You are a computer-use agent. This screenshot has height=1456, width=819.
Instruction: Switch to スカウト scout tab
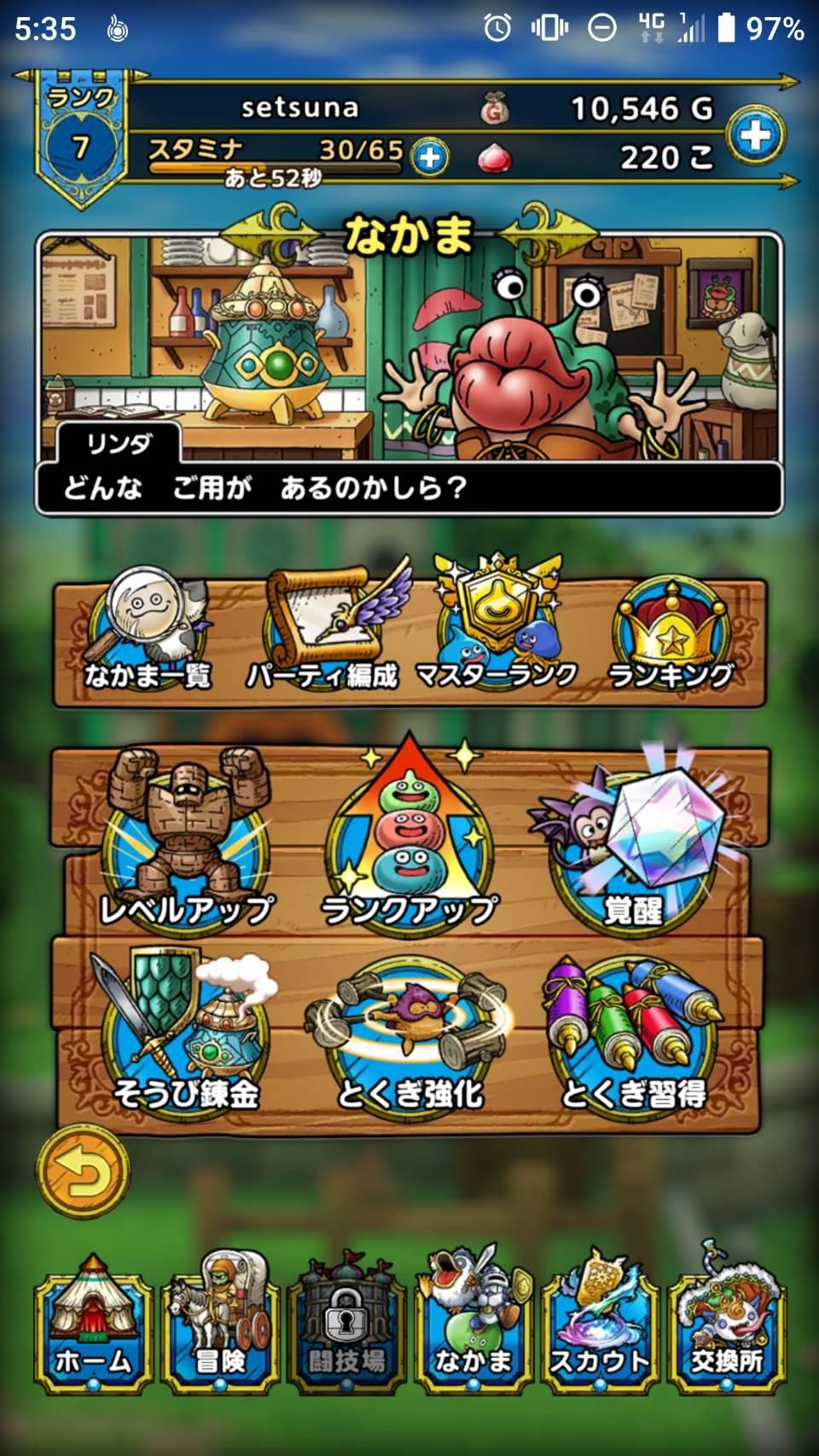tap(599, 1325)
